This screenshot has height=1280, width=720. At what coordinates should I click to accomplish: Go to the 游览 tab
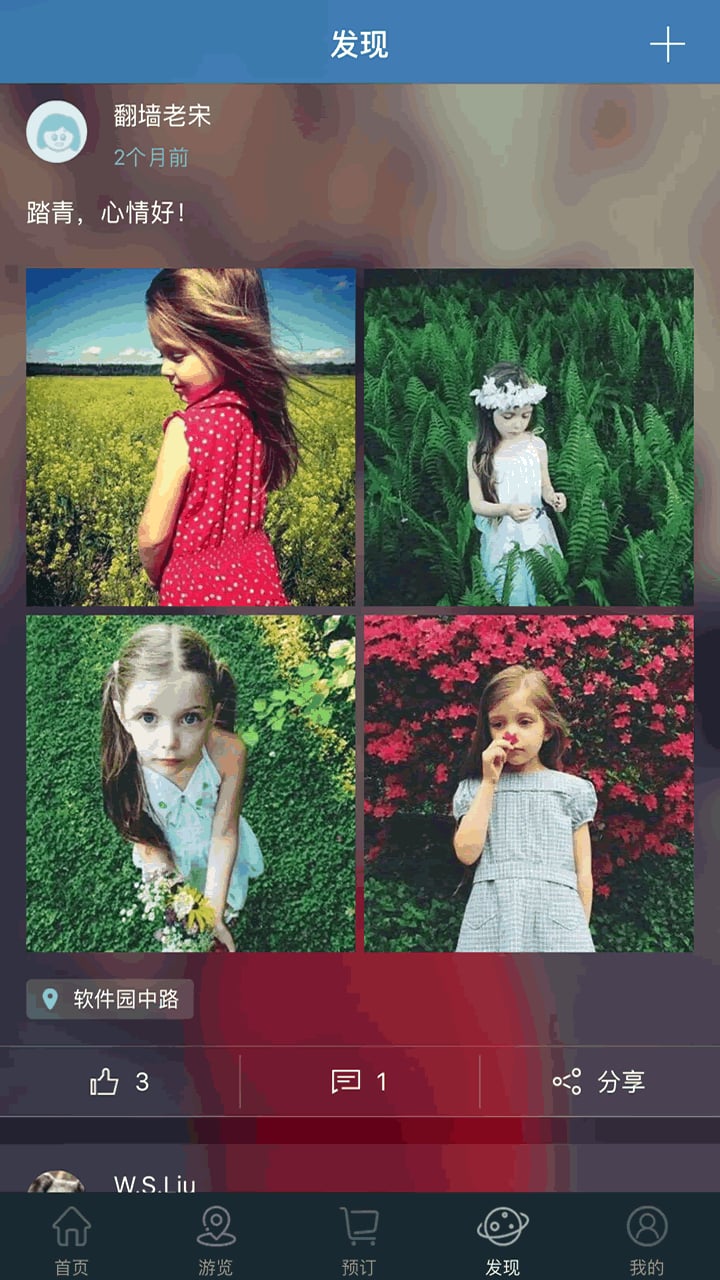pos(215,1240)
